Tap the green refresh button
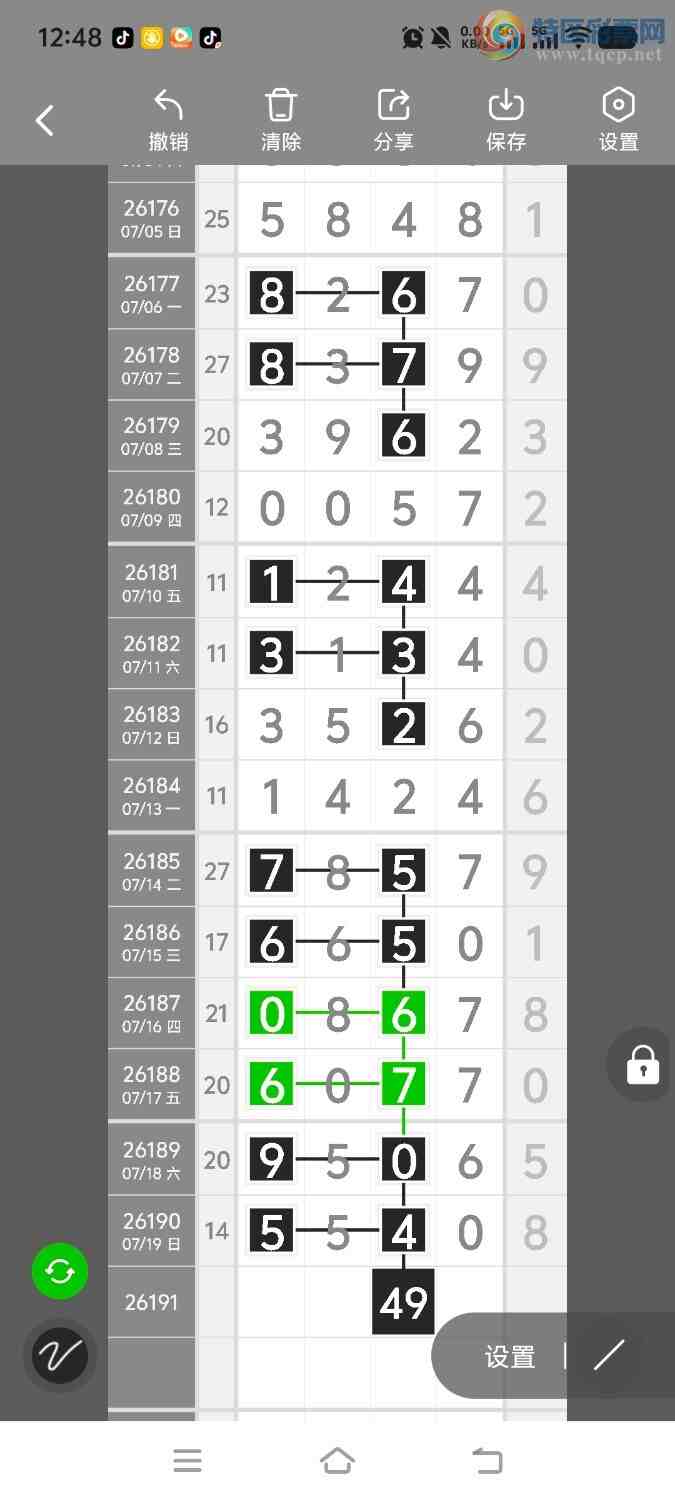This screenshot has height=1500, width=675. (x=60, y=1272)
